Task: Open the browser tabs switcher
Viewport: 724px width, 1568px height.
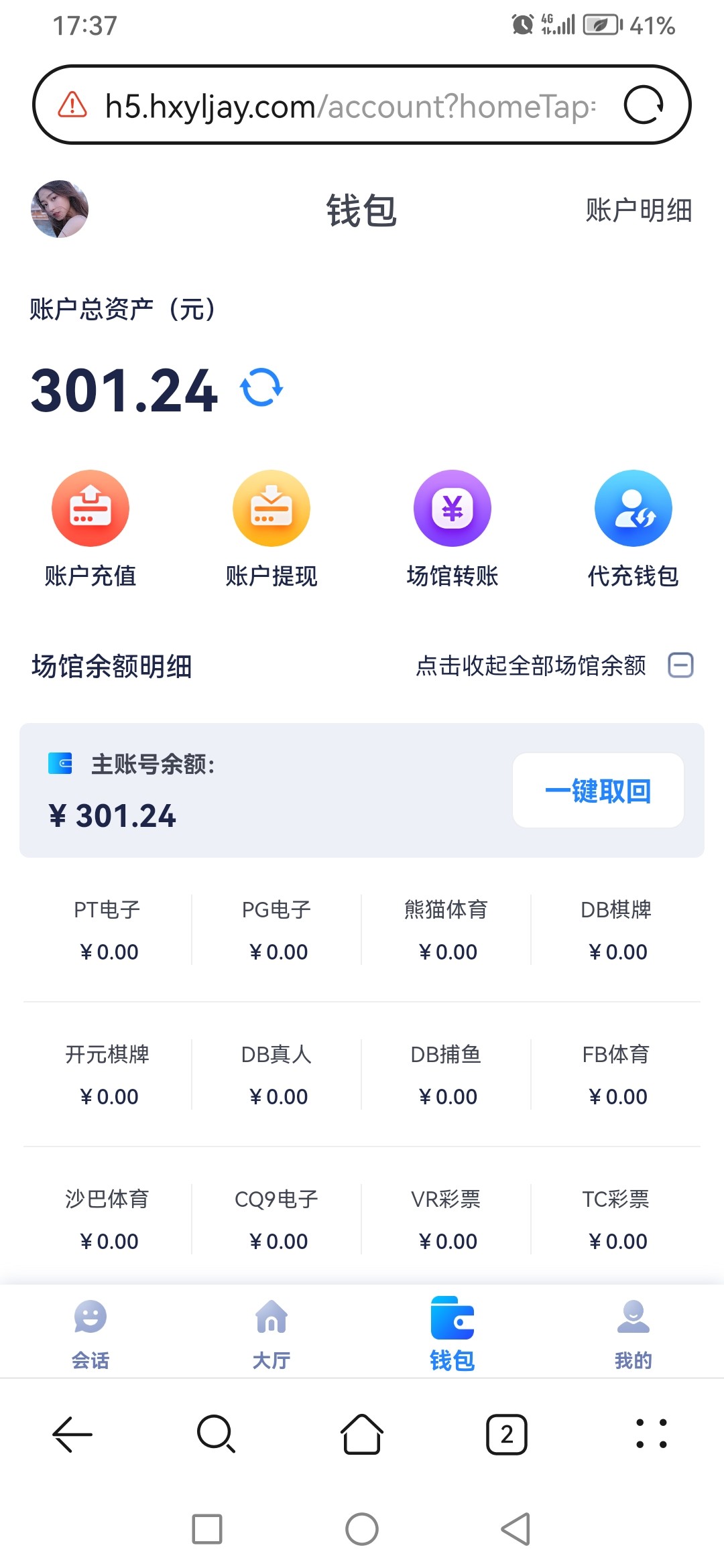Action: [507, 1435]
